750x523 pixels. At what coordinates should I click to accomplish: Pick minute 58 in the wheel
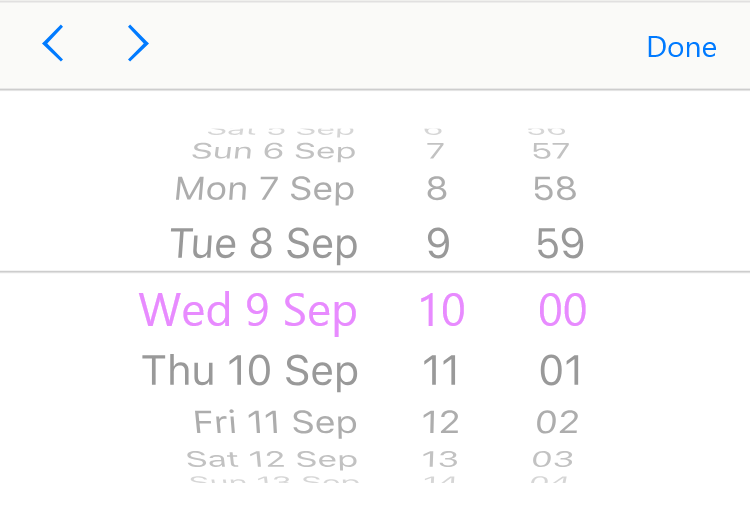click(x=555, y=189)
